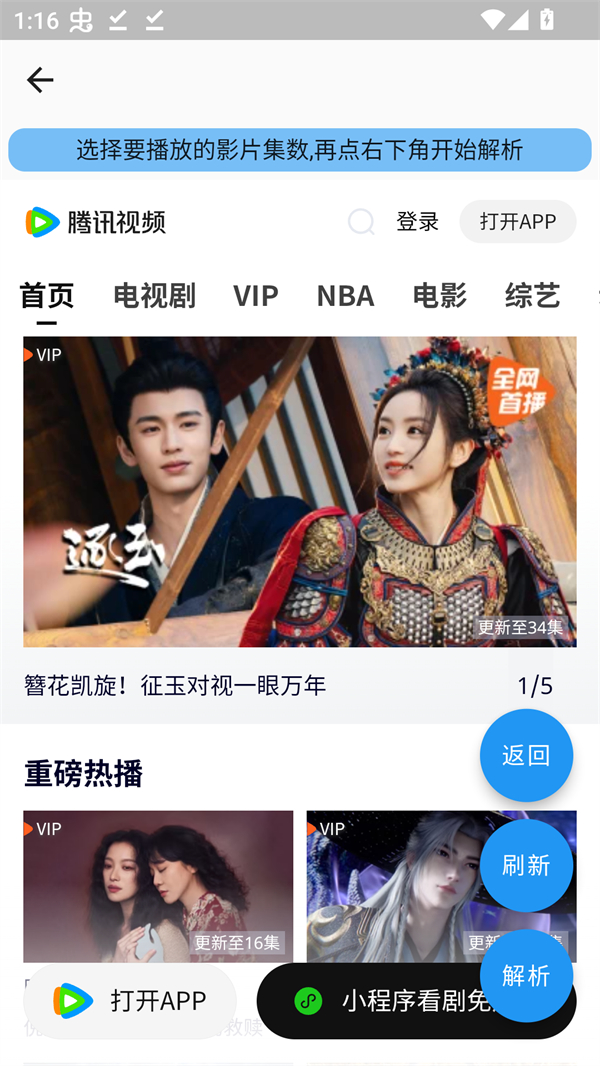Open the VIP tab
Screen dimensions: 600x1066
coord(255,296)
